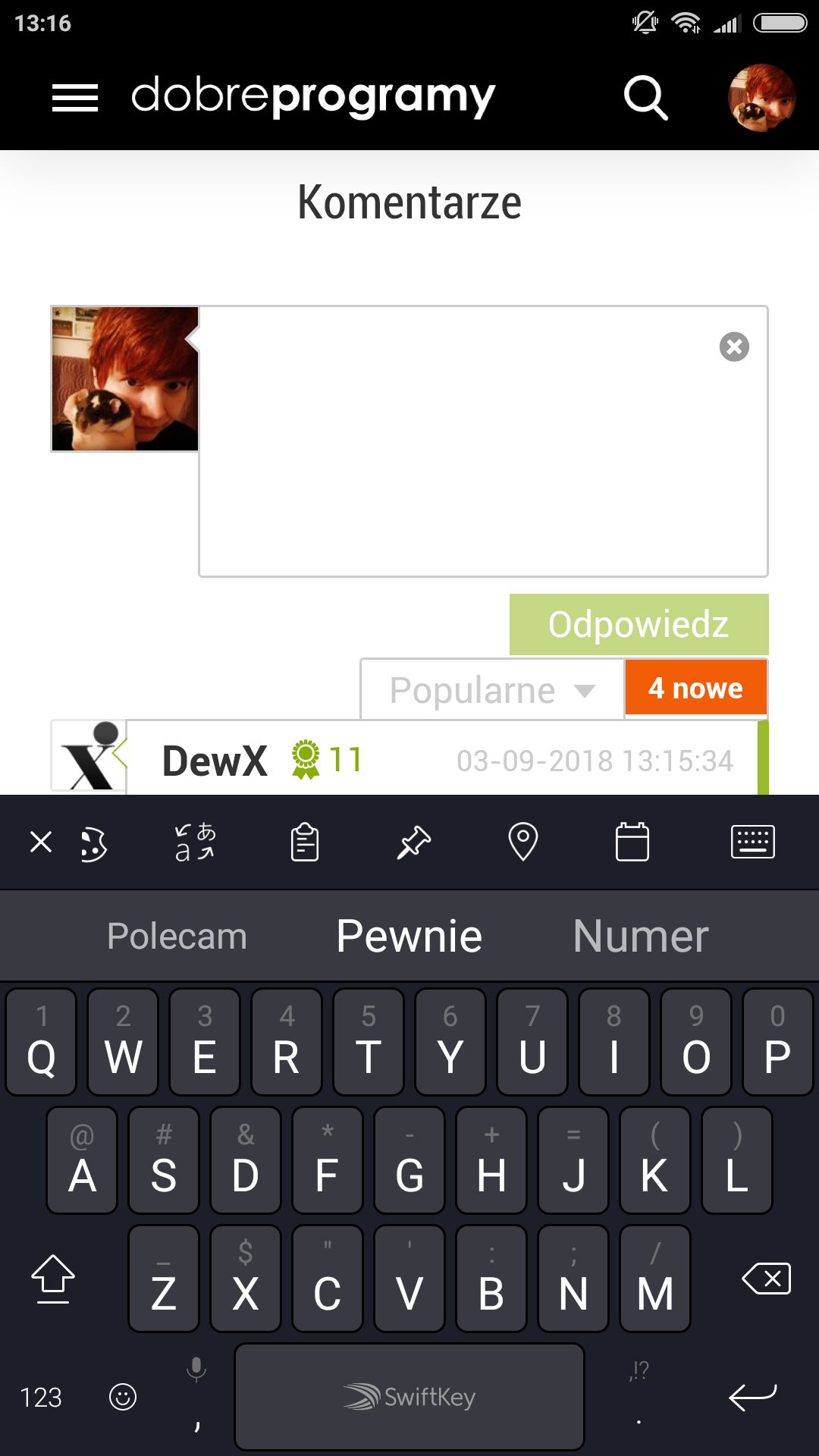The width and height of the screenshot is (819, 1456).
Task: Open the hamburger menu
Action: [74, 98]
